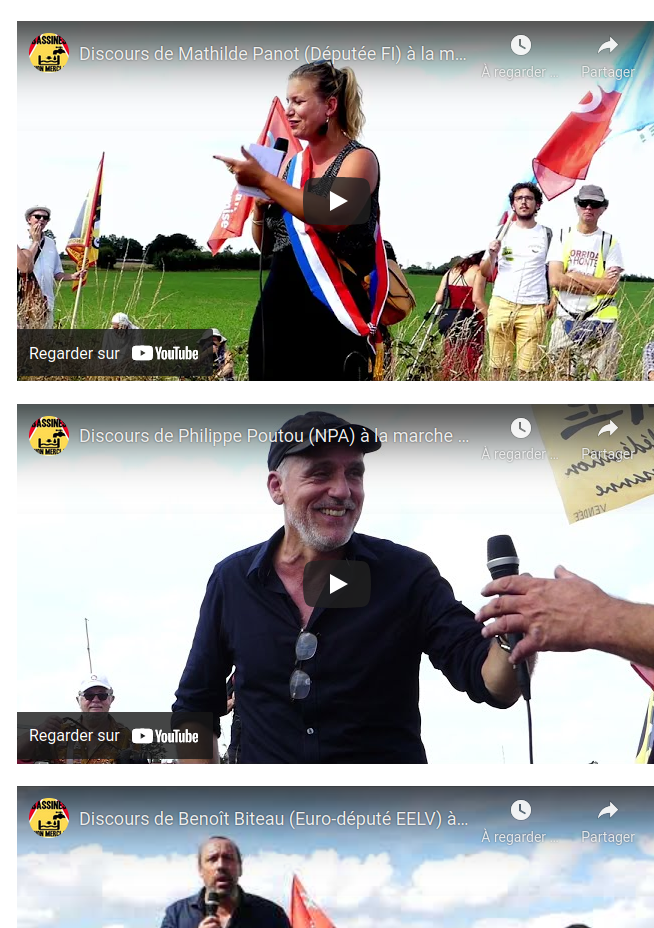This screenshot has height=928, width=654.
Task: Open channel avatar on Benoît Biteau video
Action: (49, 818)
